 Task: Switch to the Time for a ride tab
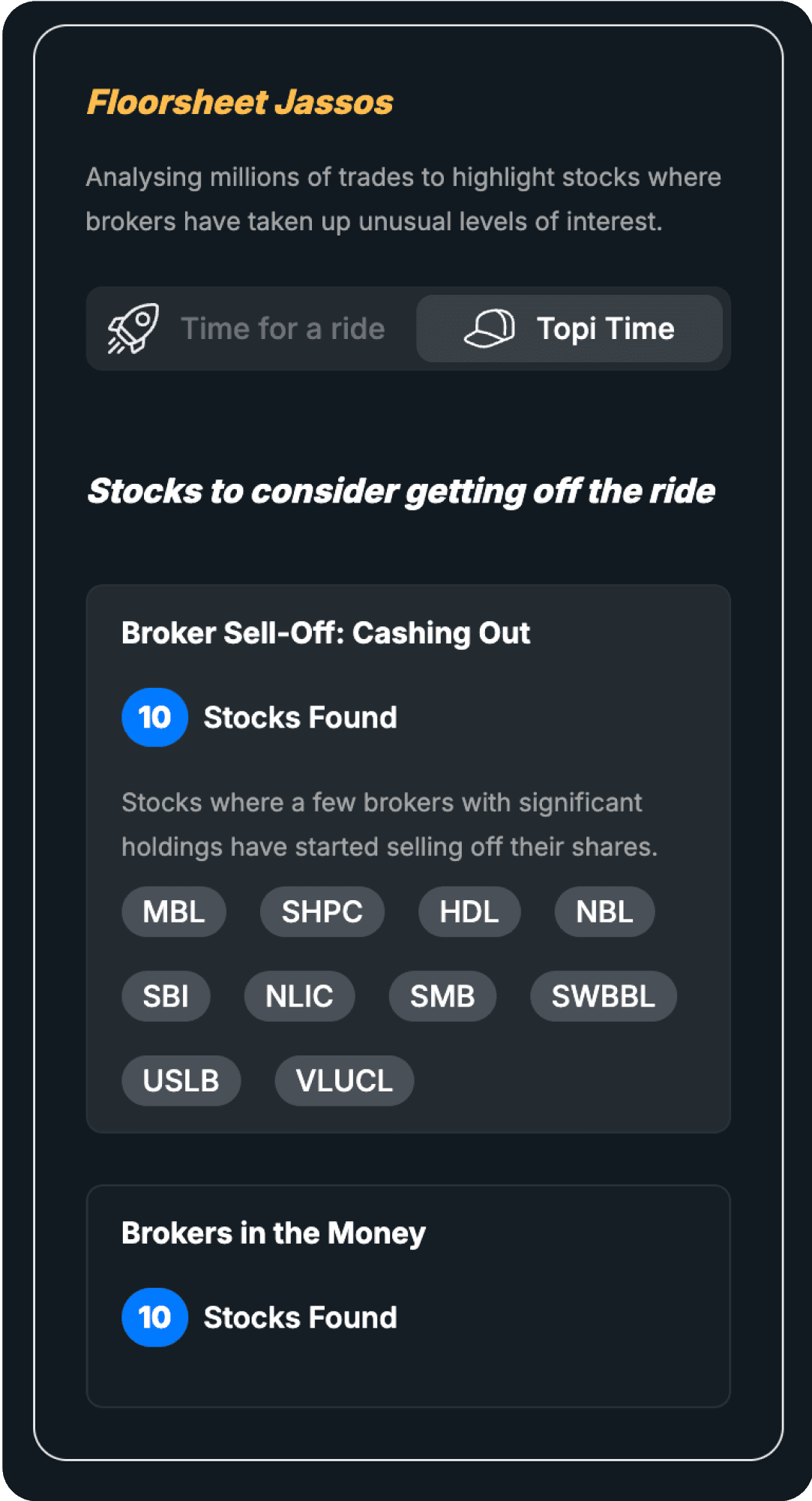[283, 328]
